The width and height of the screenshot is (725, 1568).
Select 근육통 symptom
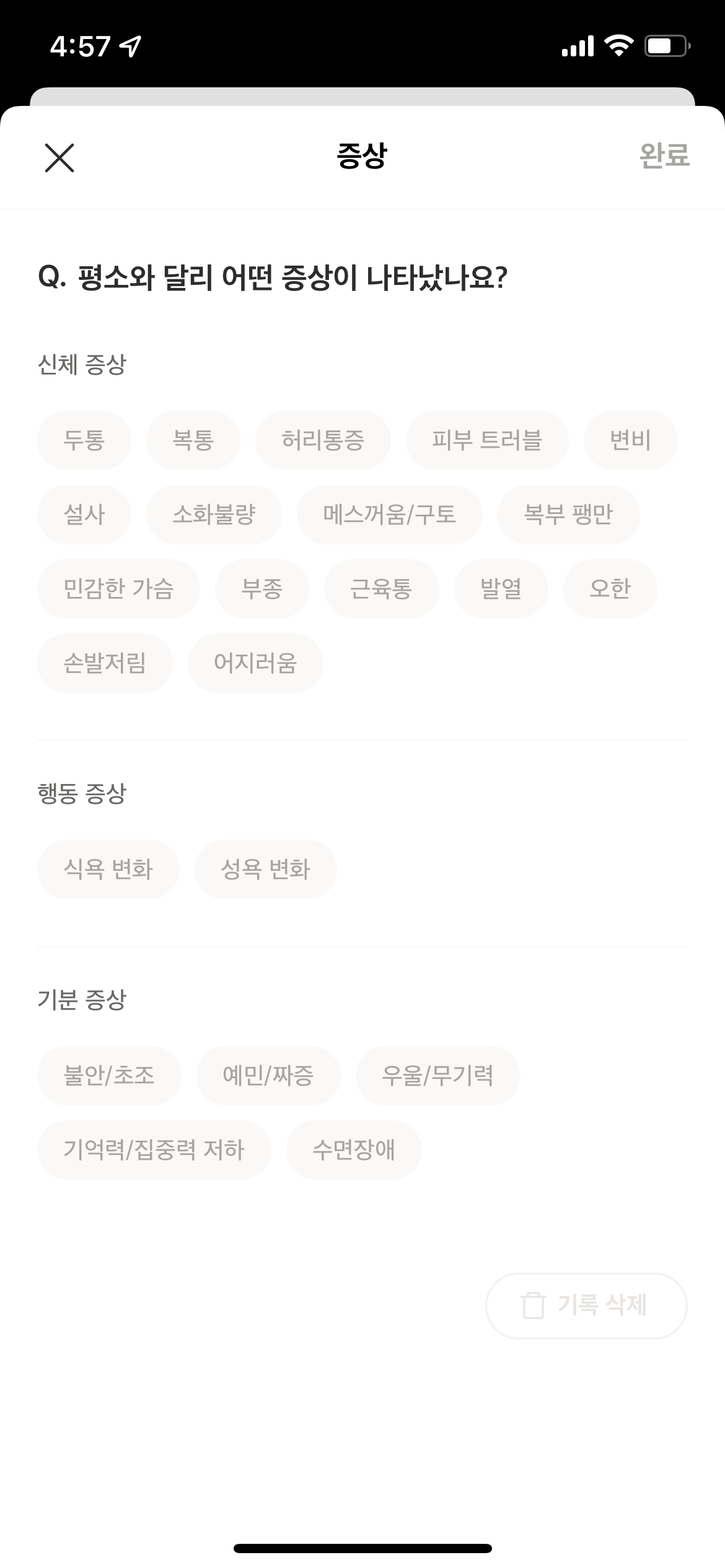pyautogui.click(x=382, y=589)
